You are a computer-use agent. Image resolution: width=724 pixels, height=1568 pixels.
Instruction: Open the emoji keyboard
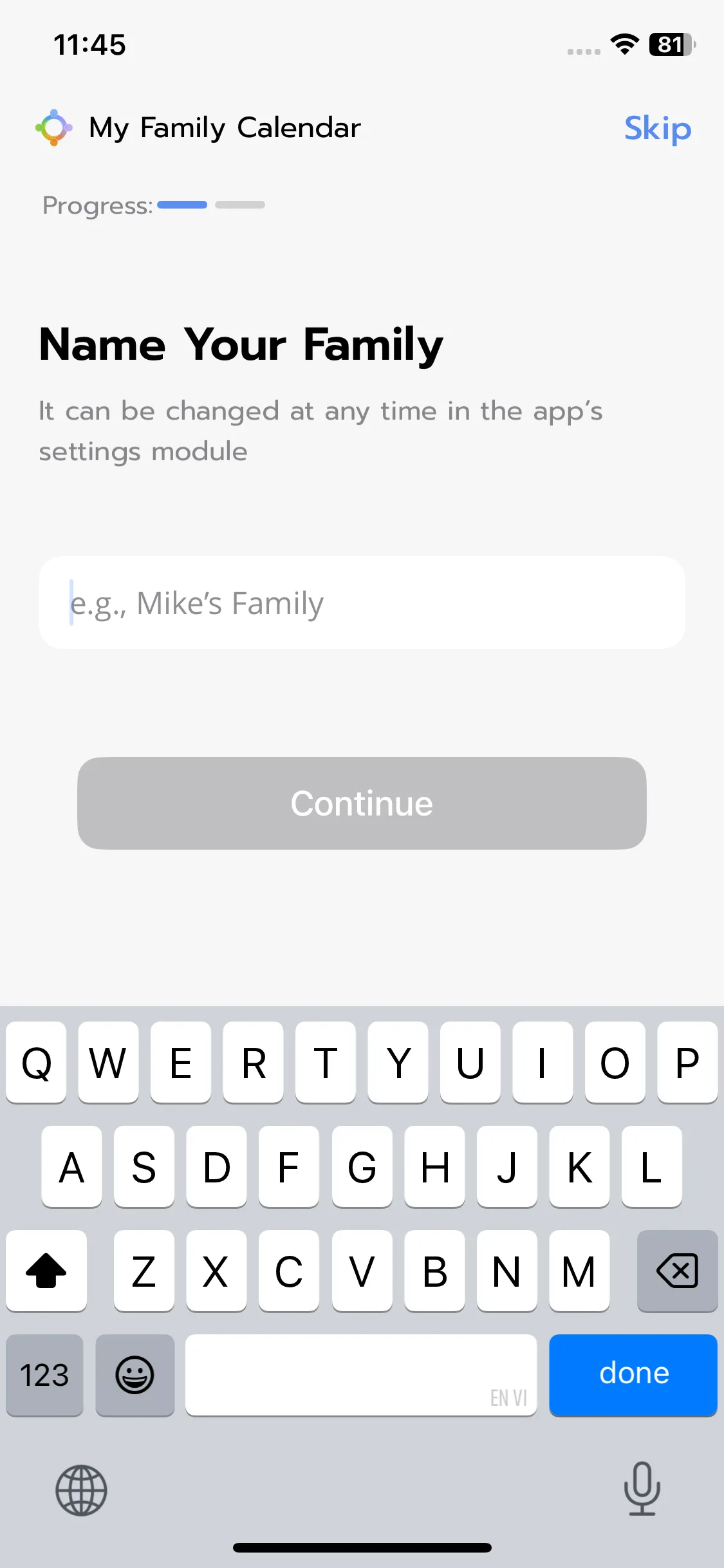135,1375
